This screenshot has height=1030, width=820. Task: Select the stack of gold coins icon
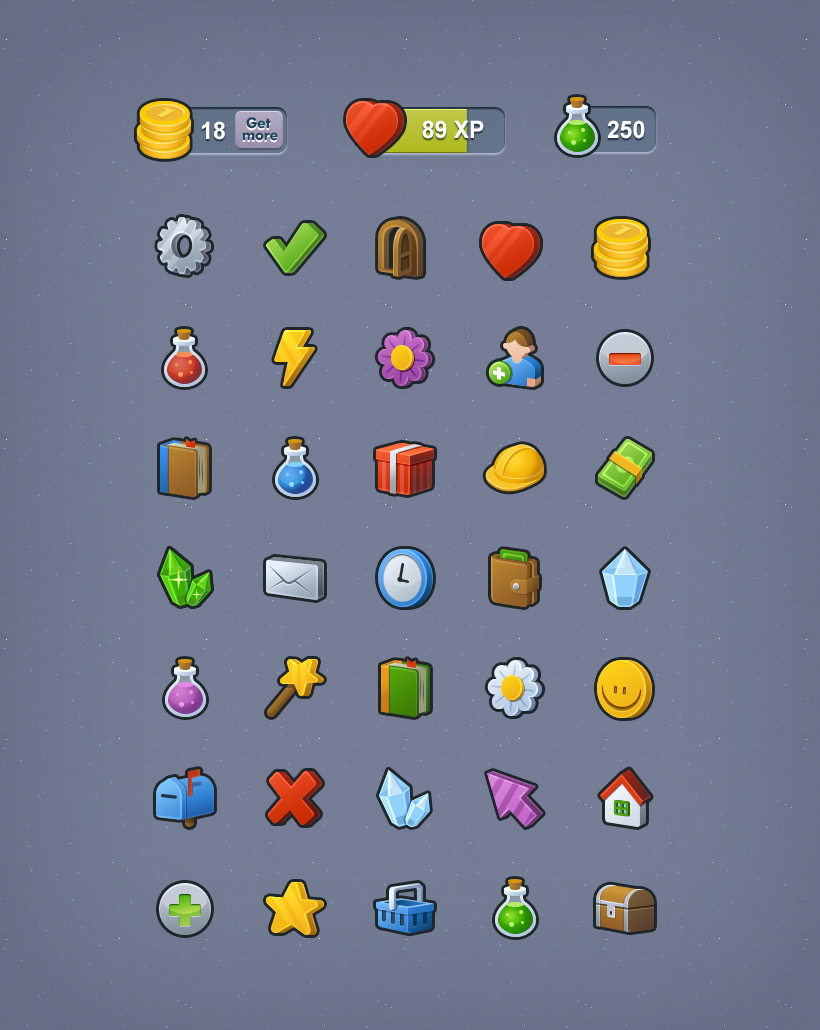coord(624,248)
